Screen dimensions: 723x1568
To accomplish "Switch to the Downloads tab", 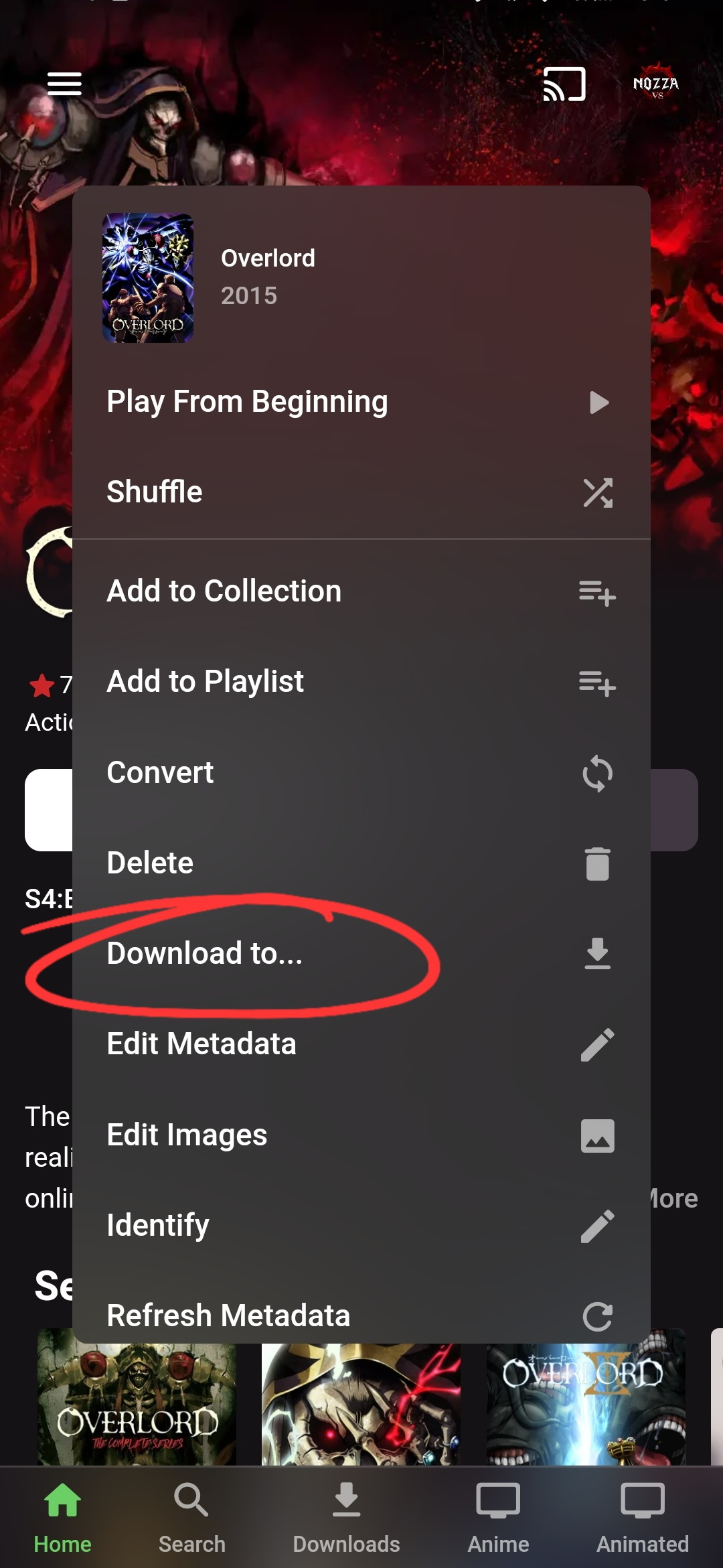I will 346,1518.
